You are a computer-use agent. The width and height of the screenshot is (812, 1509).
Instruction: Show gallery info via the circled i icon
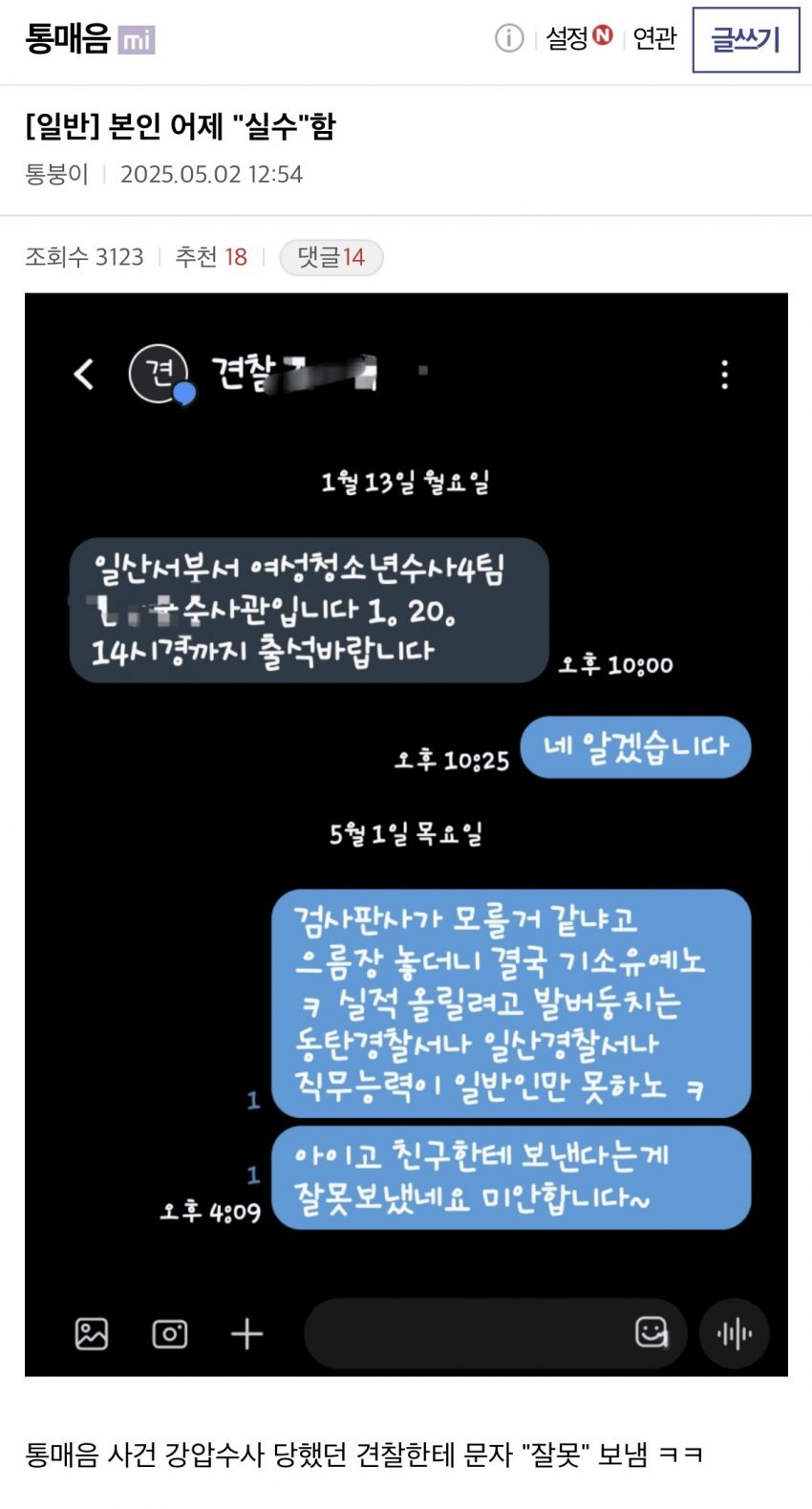(509, 38)
